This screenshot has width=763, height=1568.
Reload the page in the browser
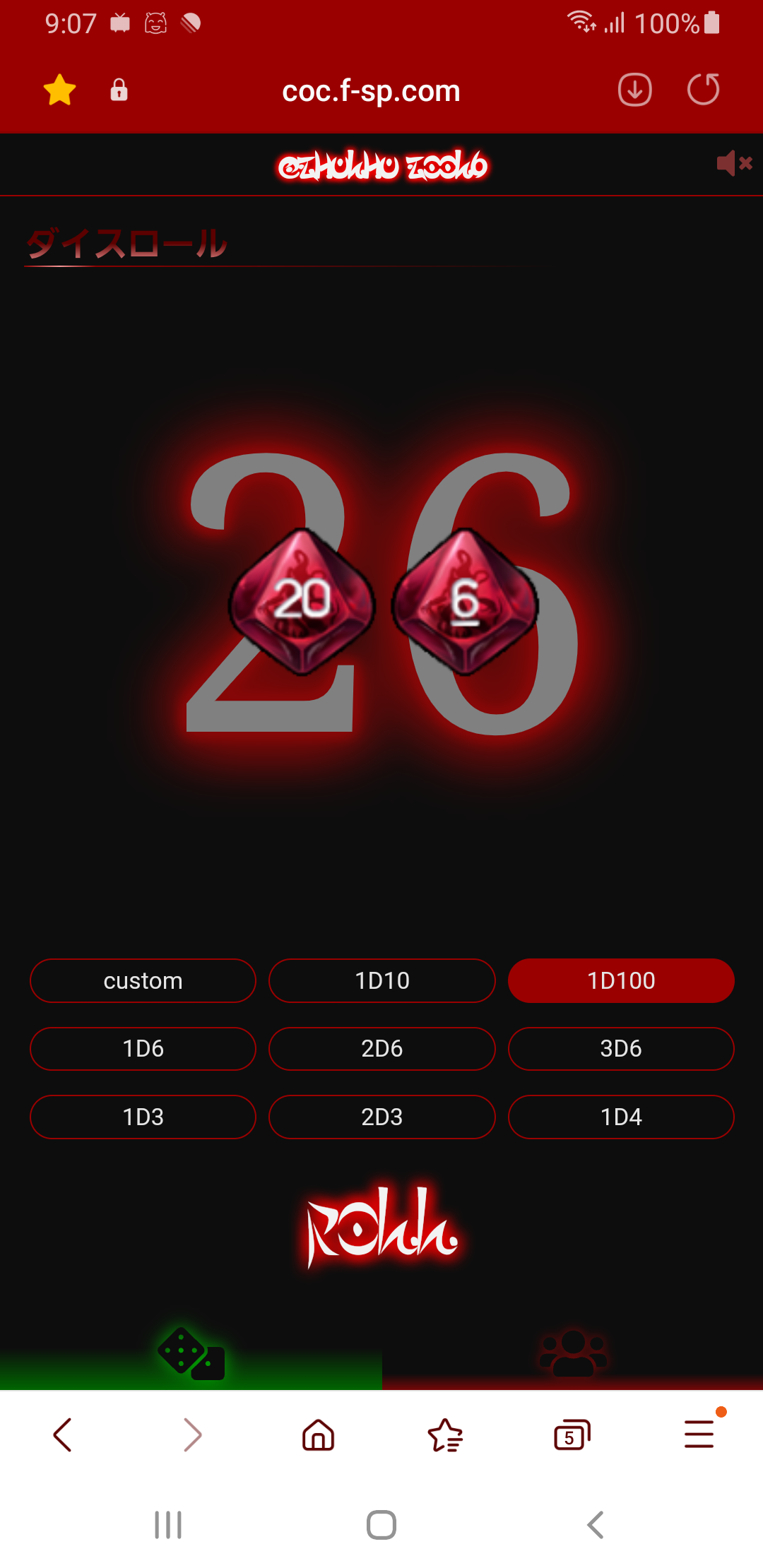pyautogui.click(x=703, y=90)
